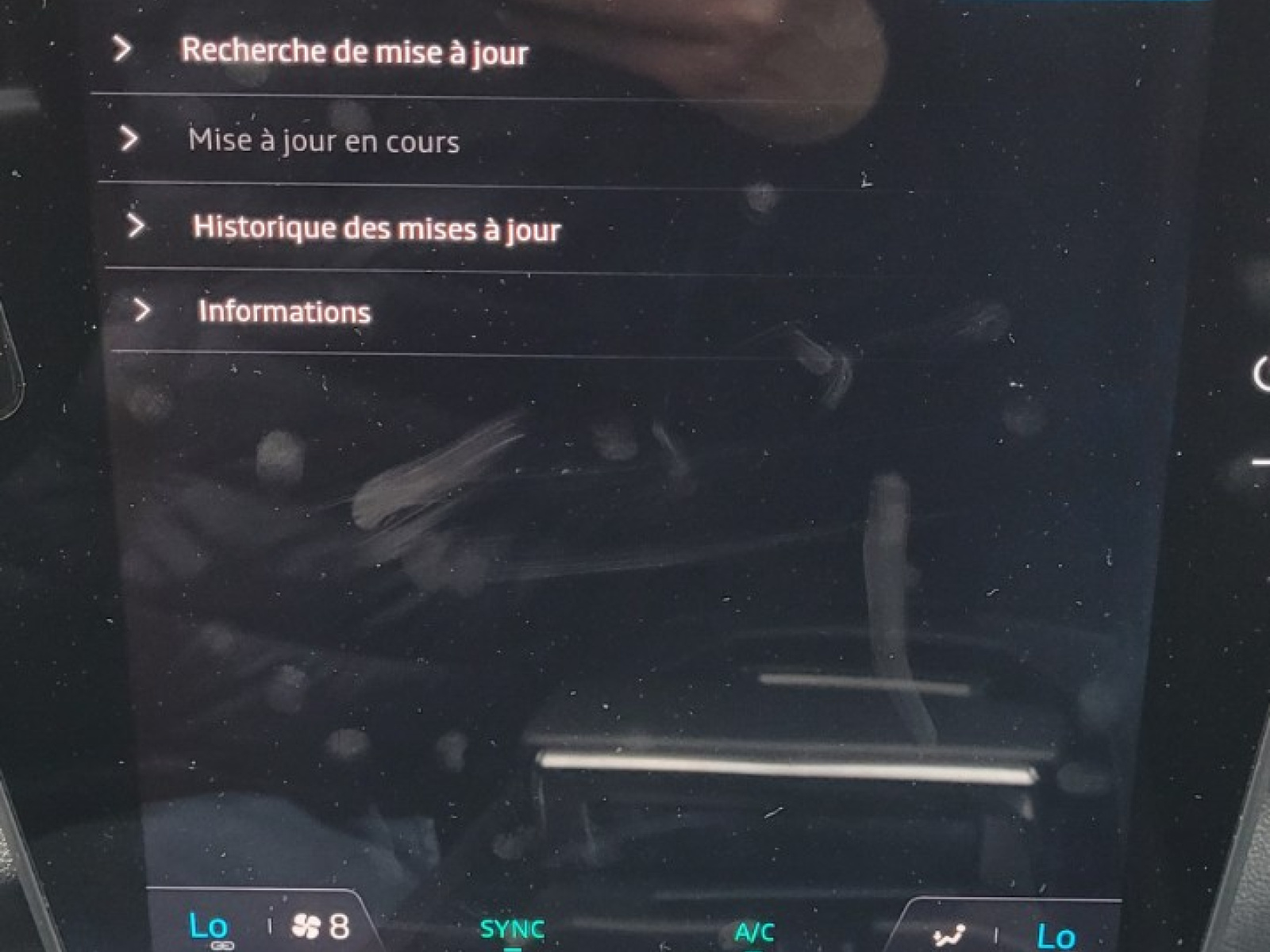Viewport: 1270px width, 952px height.
Task: Open Recherche de mise à jour
Action: point(354,52)
